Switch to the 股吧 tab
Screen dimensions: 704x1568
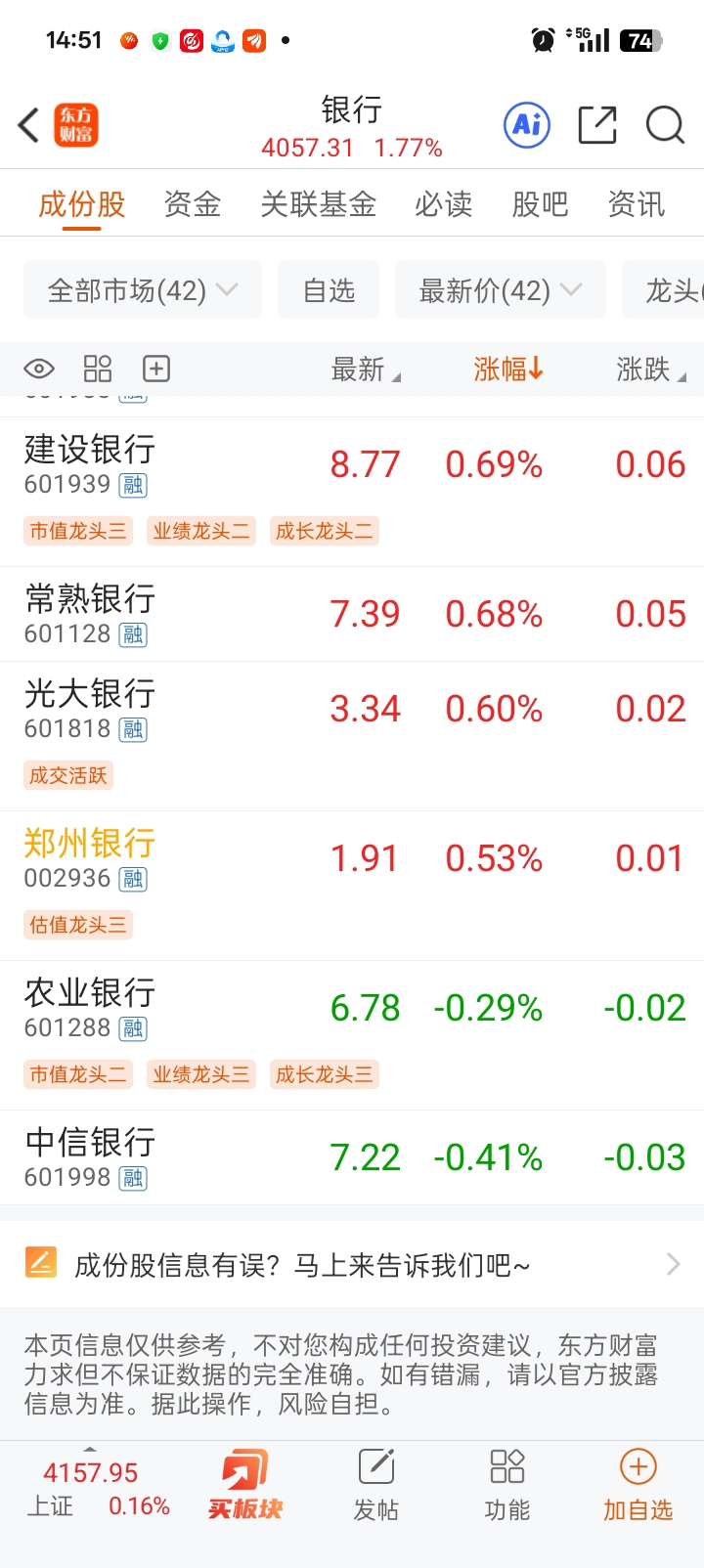540,204
